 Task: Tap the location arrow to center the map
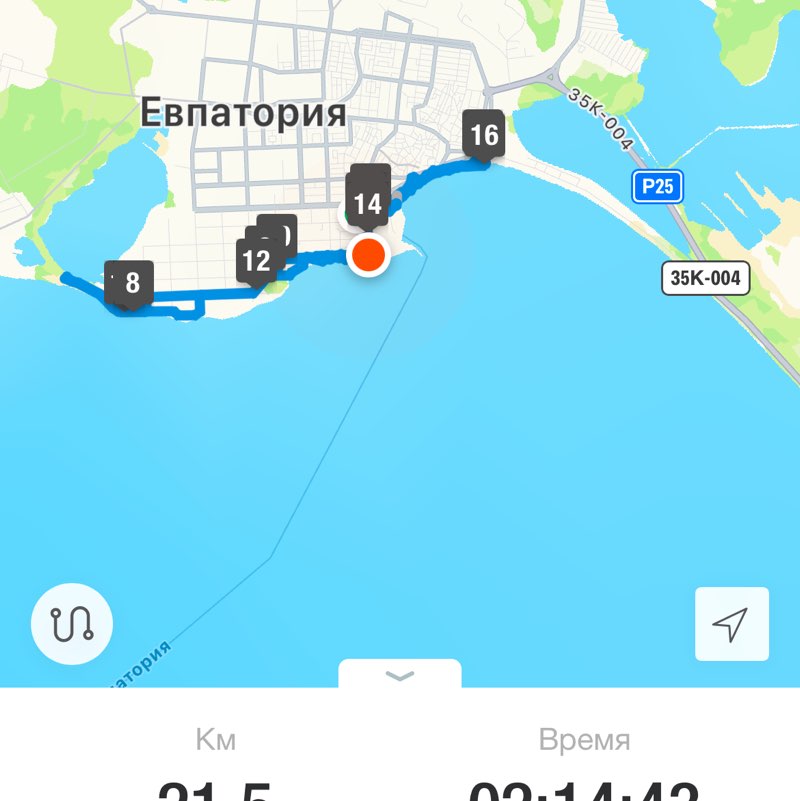(x=731, y=623)
